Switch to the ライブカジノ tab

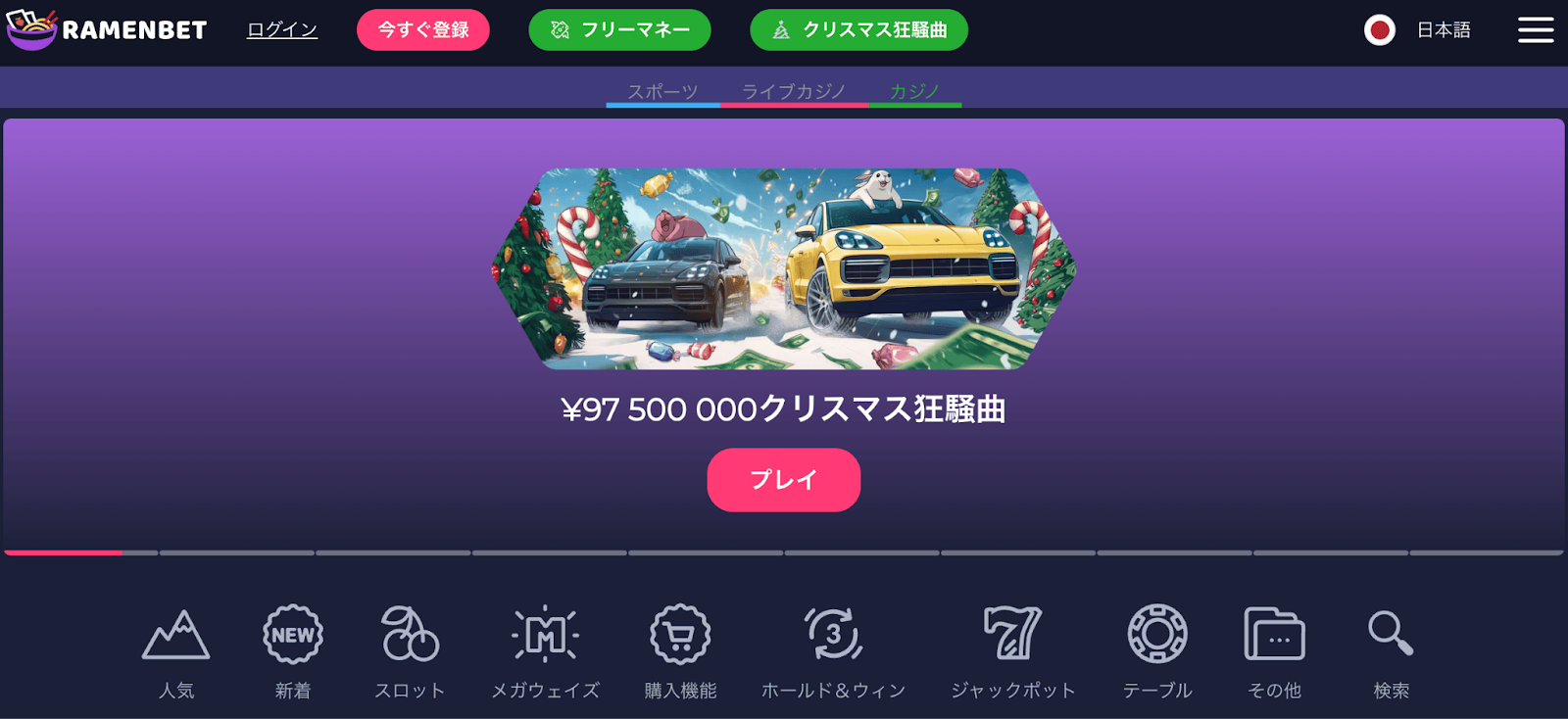(x=794, y=91)
